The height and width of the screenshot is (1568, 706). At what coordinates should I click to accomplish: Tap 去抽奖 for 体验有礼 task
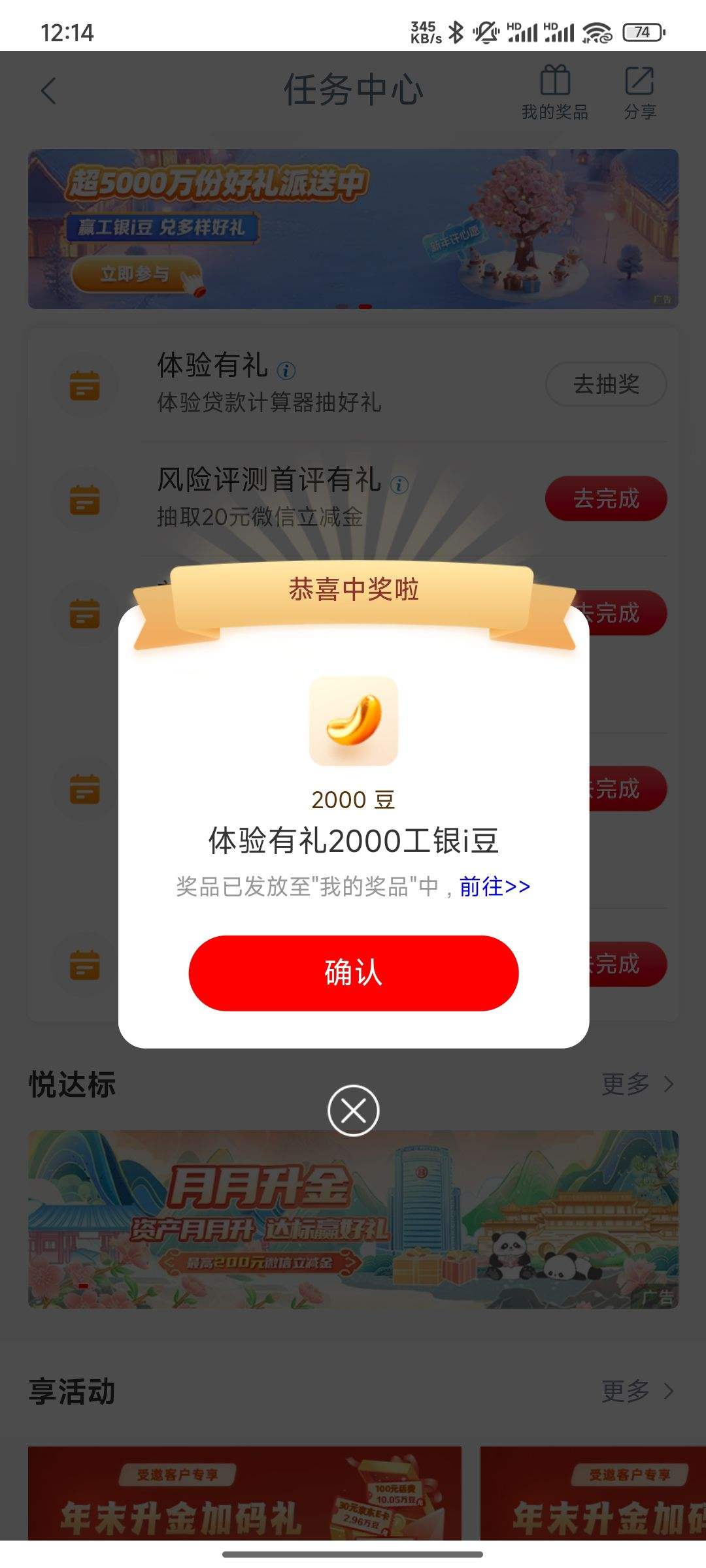pos(605,385)
